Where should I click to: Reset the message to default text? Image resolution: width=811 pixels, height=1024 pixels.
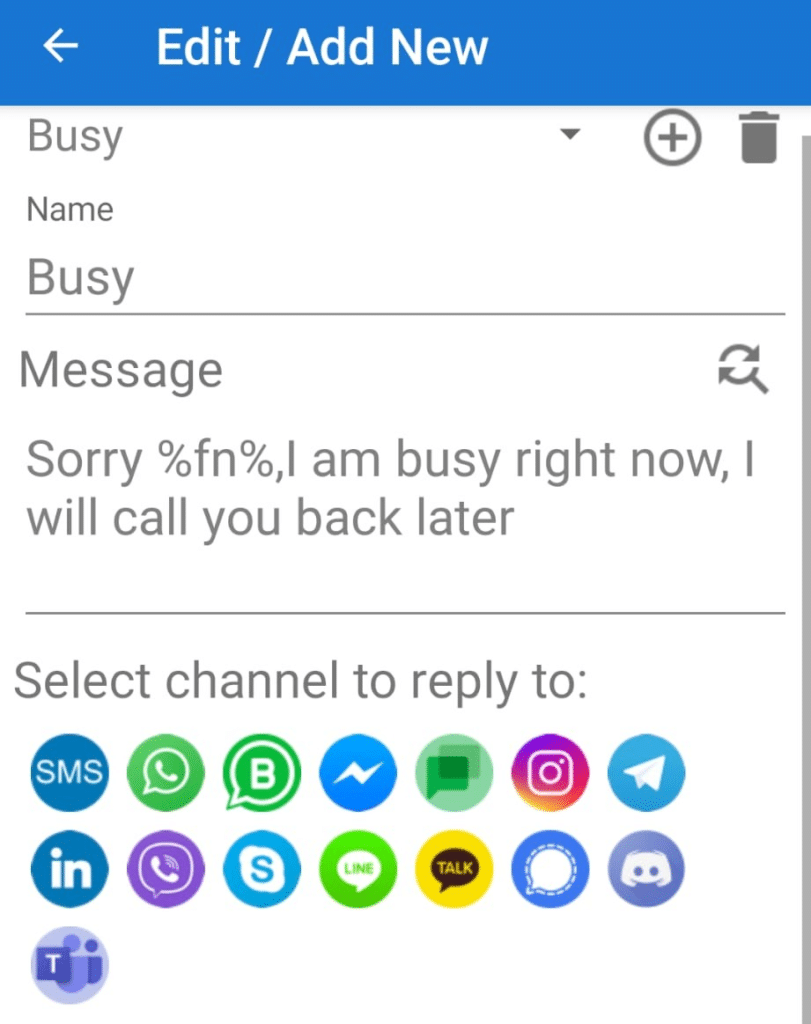741,369
